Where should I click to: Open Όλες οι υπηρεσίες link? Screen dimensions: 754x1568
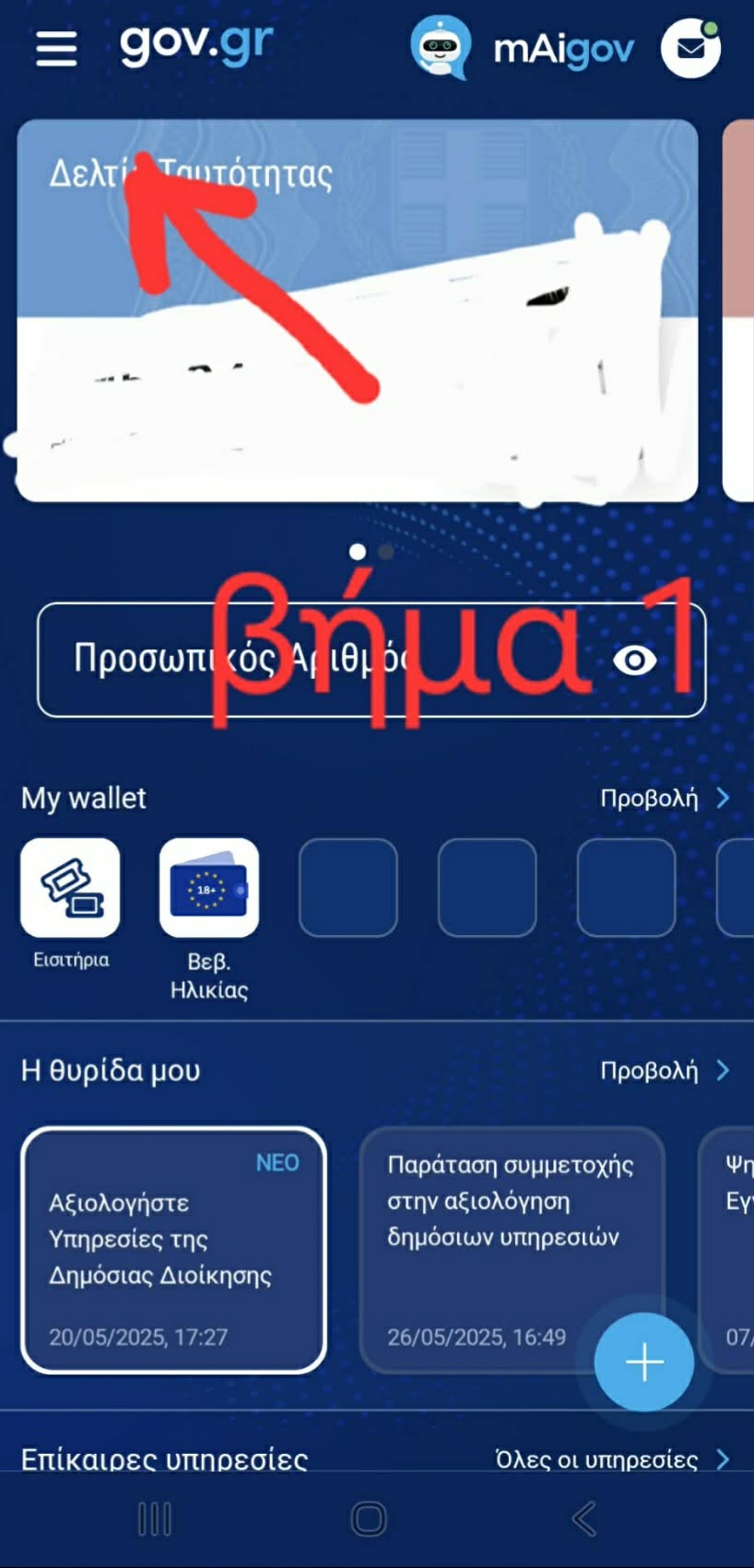point(610,1459)
